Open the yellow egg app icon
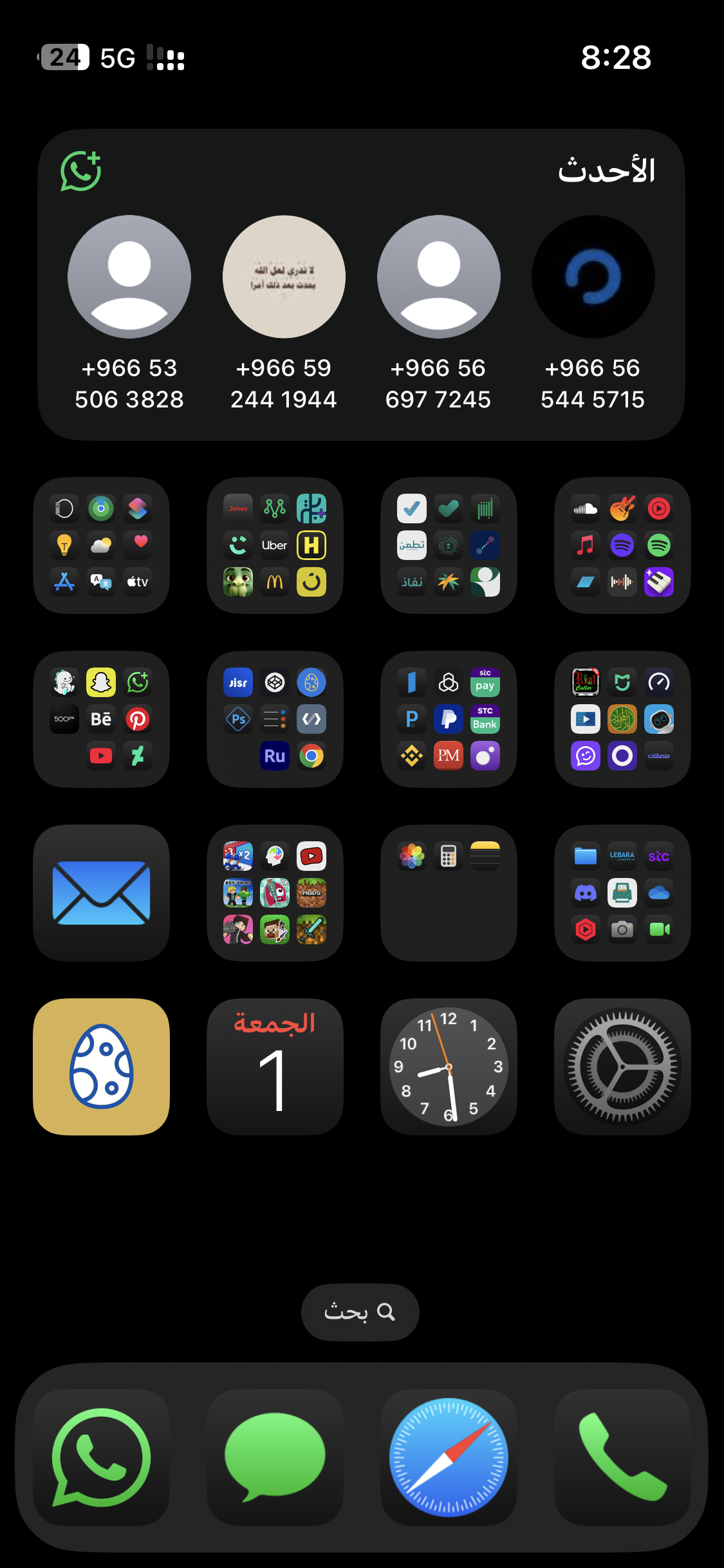The width and height of the screenshot is (724, 1568). tap(101, 1067)
